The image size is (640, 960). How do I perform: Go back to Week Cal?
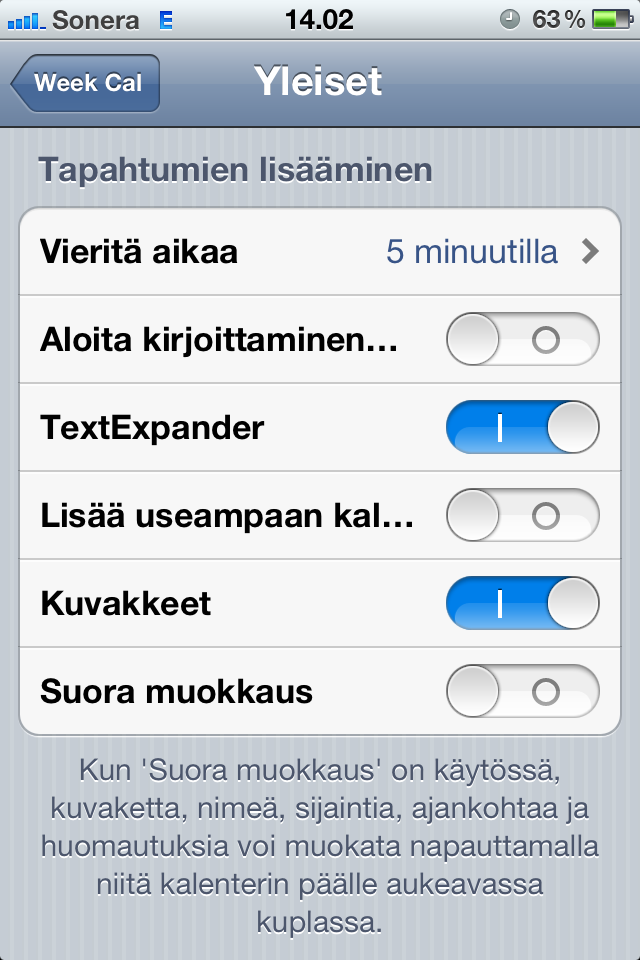click(x=86, y=83)
